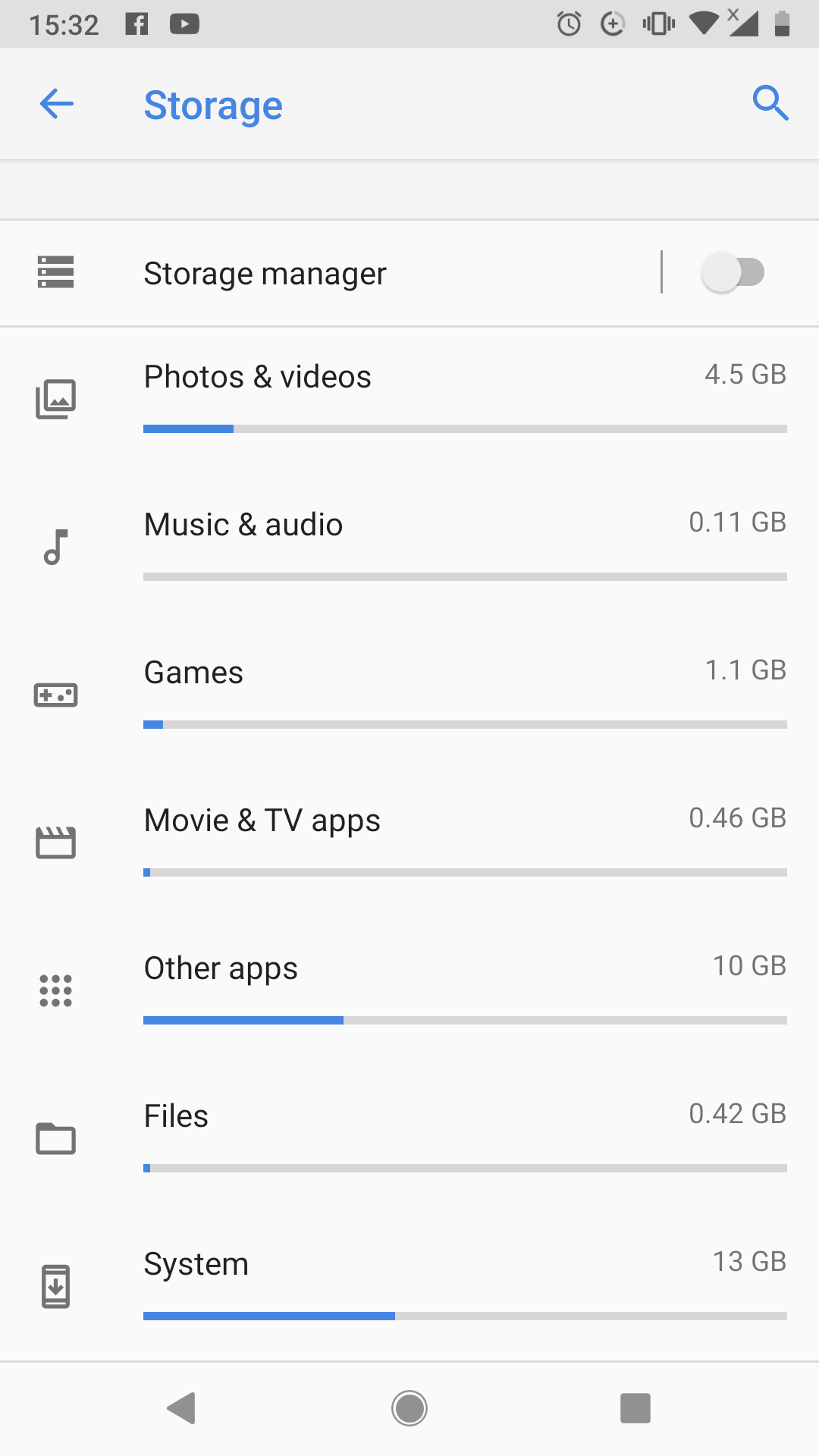Screen dimensions: 819x1456
Task: Tap the gamepad icon next to Games
Action: tap(55, 694)
